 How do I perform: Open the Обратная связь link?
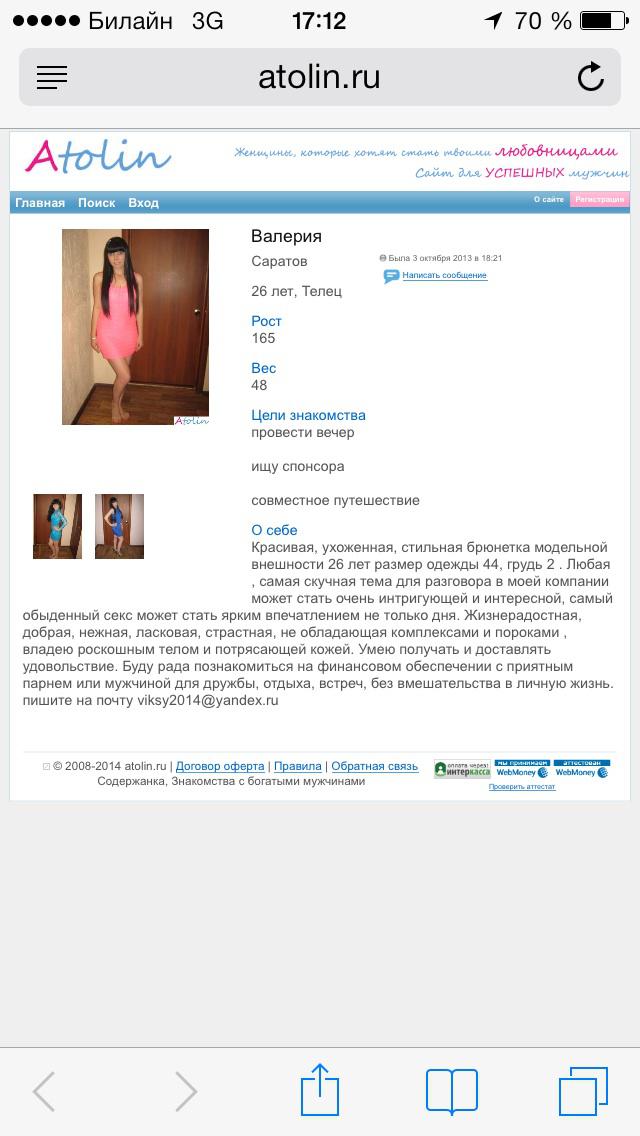click(375, 766)
